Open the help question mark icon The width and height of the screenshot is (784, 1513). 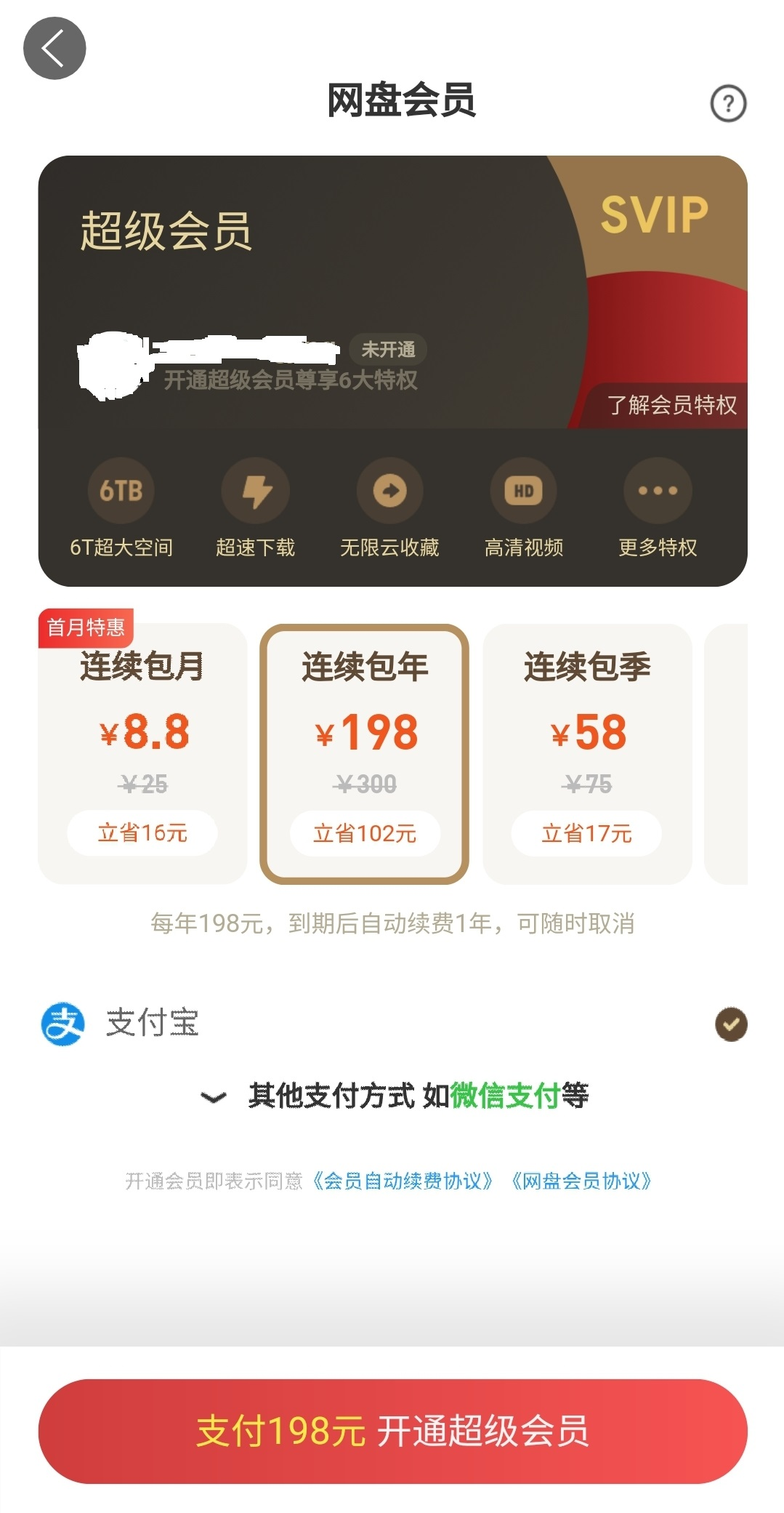tap(728, 104)
